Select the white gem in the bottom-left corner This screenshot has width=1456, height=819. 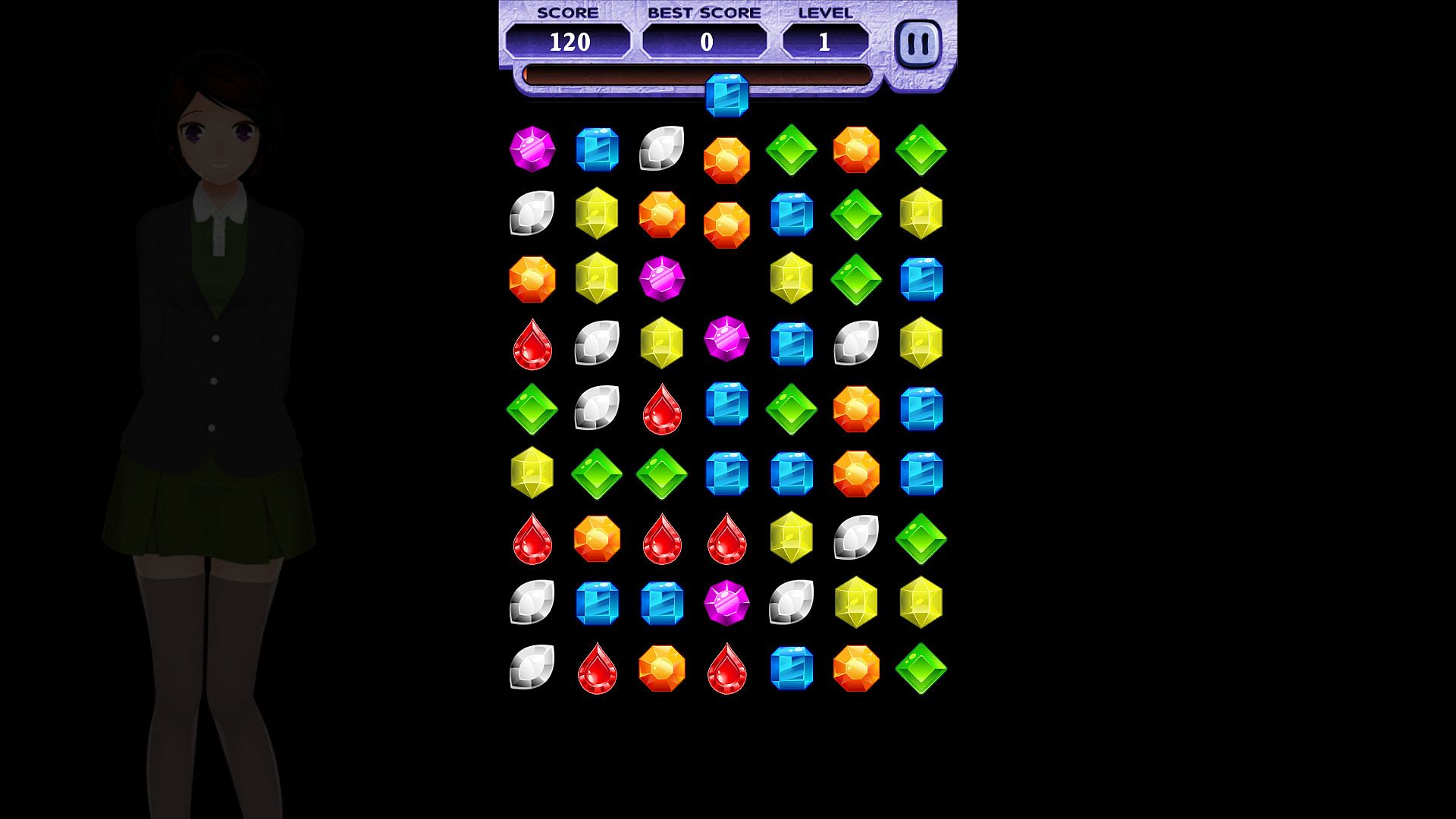click(x=532, y=667)
